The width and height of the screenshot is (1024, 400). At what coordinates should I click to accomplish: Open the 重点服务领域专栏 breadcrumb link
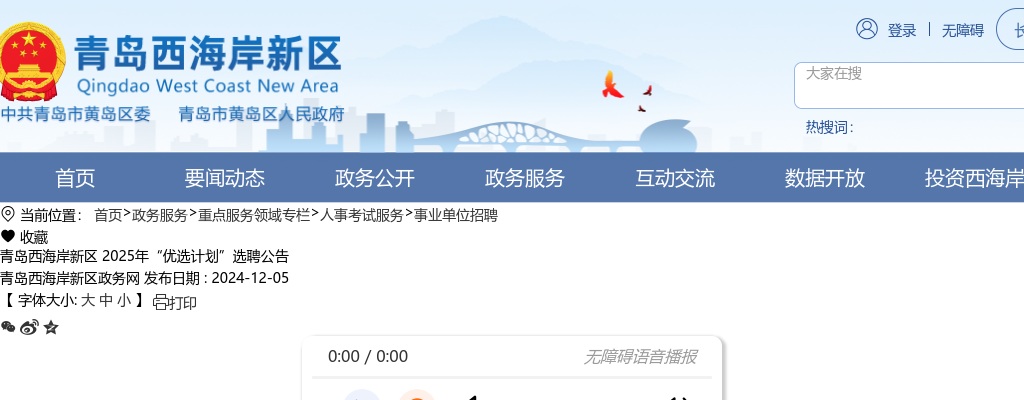[254, 215]
